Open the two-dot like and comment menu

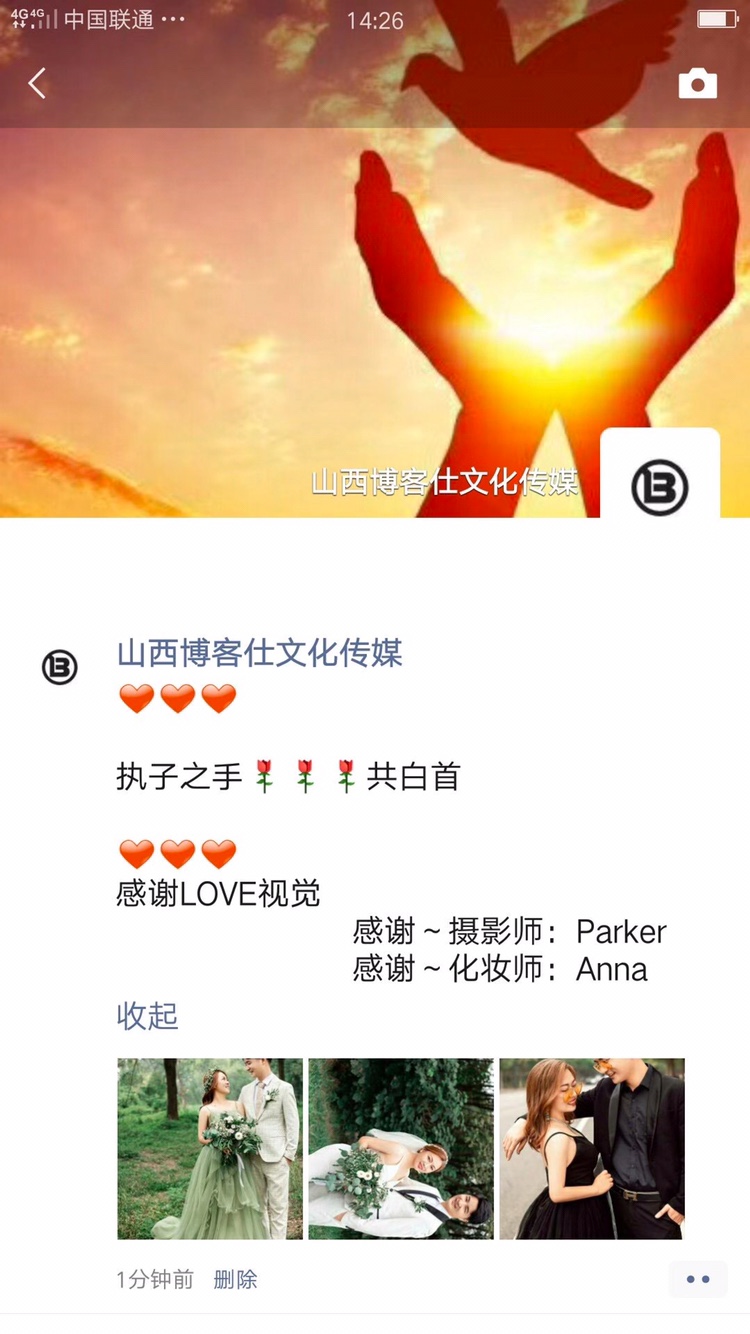[698, 1279]
